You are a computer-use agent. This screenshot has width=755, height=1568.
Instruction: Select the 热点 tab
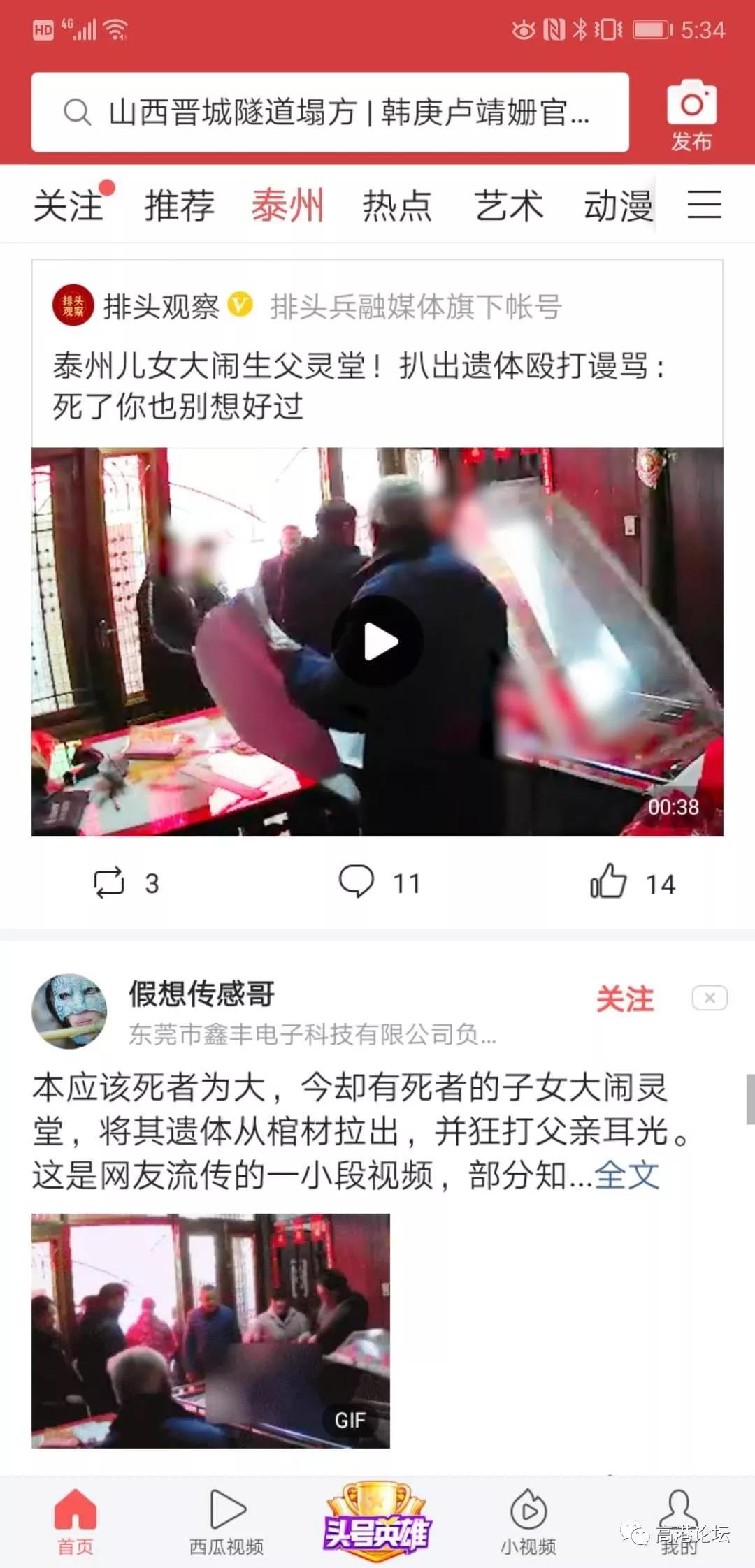[396, 206]
